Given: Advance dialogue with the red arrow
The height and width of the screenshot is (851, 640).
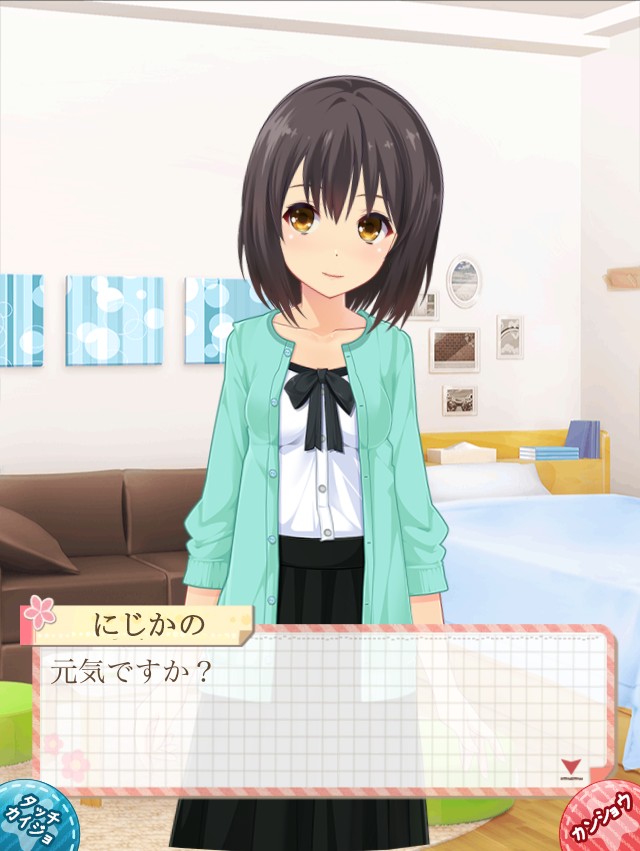Looking at the screenshot, I should [x=571, y=767].
